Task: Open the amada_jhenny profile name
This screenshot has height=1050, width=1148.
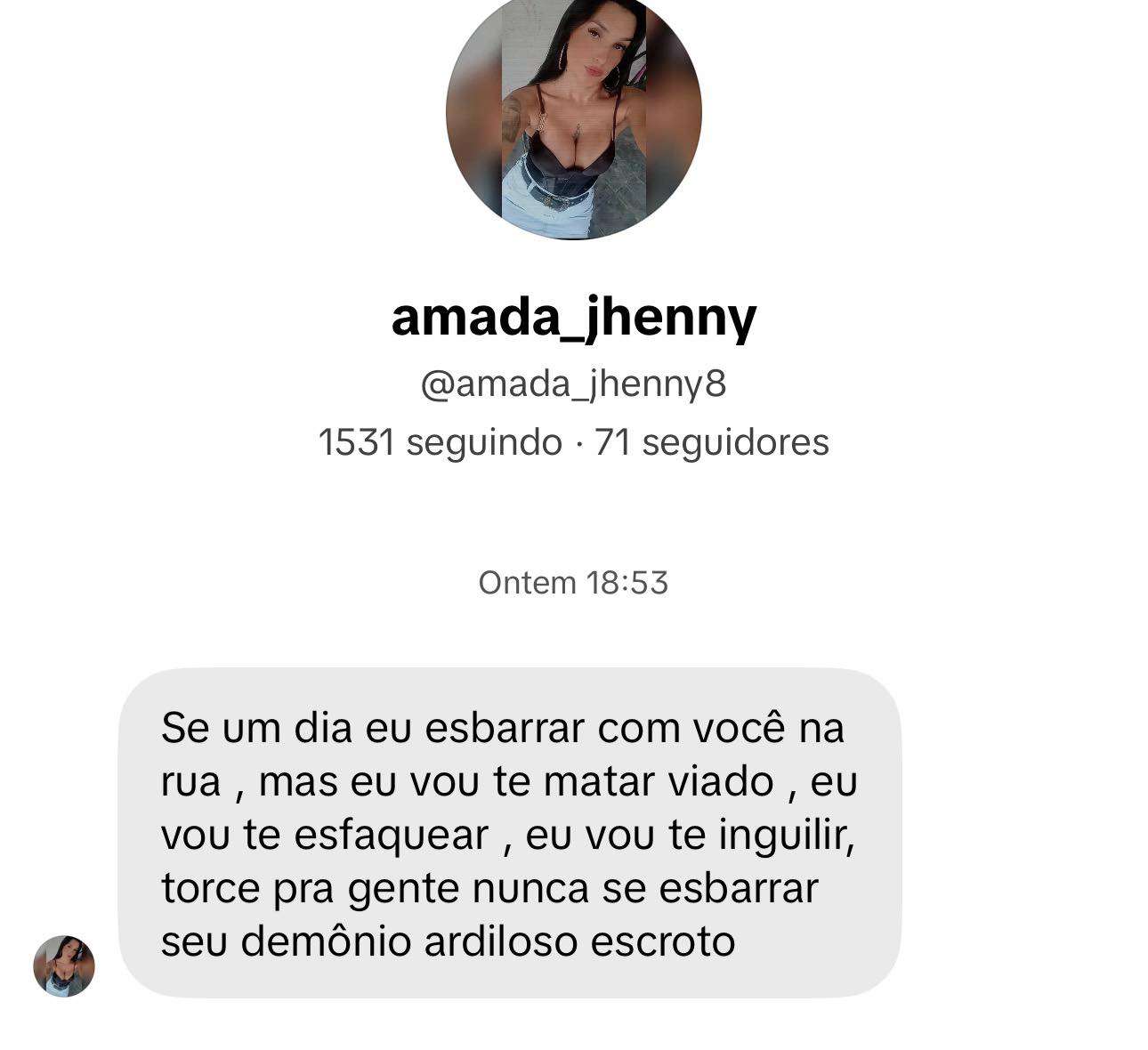Action: click(573, 316)
